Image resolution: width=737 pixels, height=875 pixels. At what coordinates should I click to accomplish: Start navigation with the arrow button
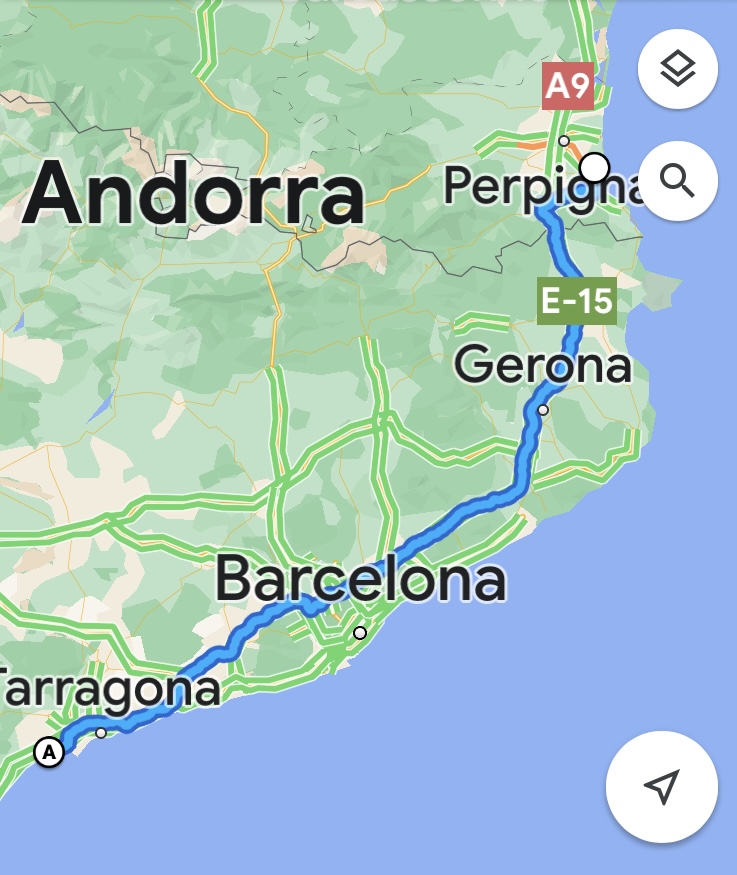[x=661, y=786]
